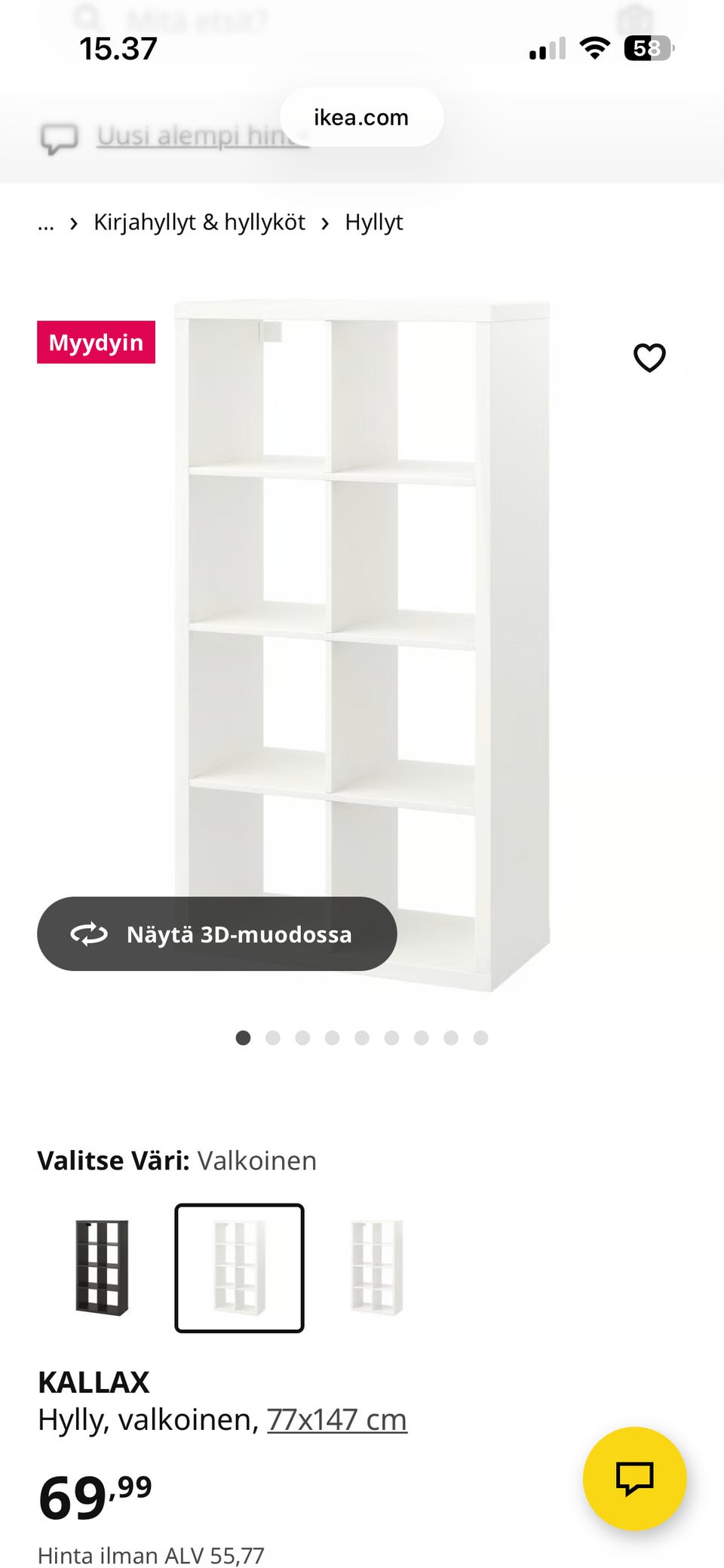Viewport: 724px width, 1568px height.
Task: Go to the Hyllyt breadcrumb category
Action: point(373,223)
